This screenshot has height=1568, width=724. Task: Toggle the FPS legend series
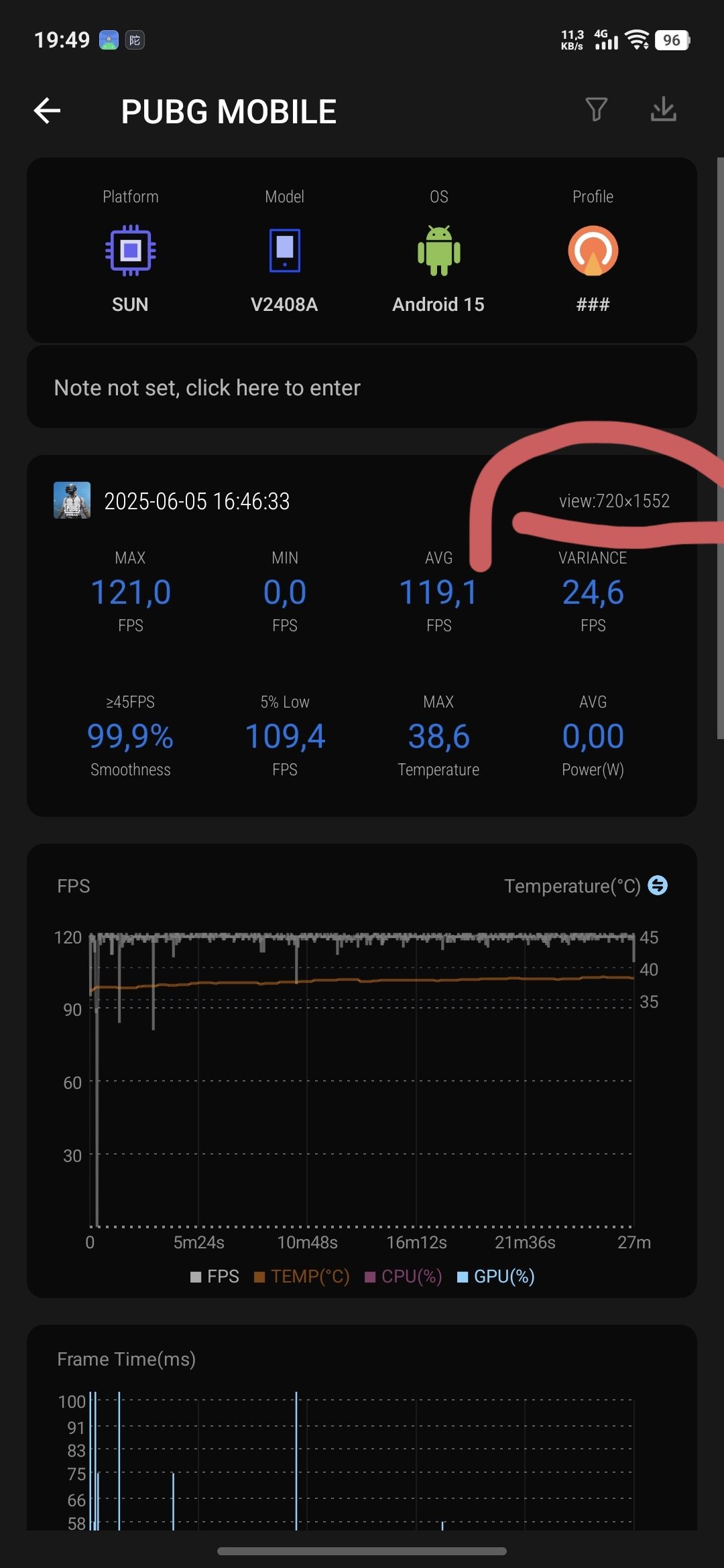tap(215, 1277)
